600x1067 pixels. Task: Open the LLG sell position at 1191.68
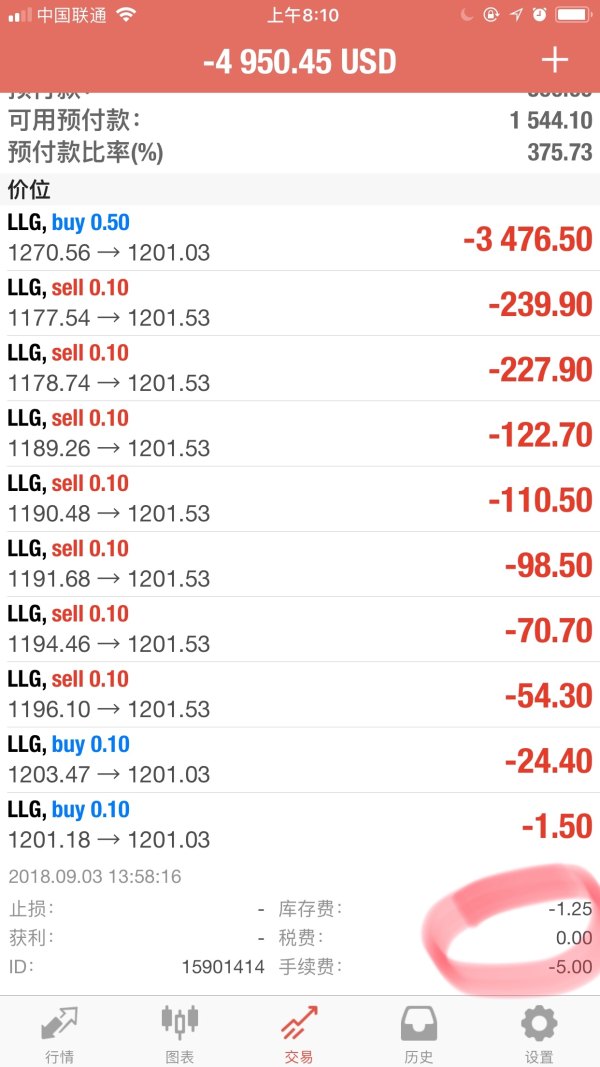(300, 564)
